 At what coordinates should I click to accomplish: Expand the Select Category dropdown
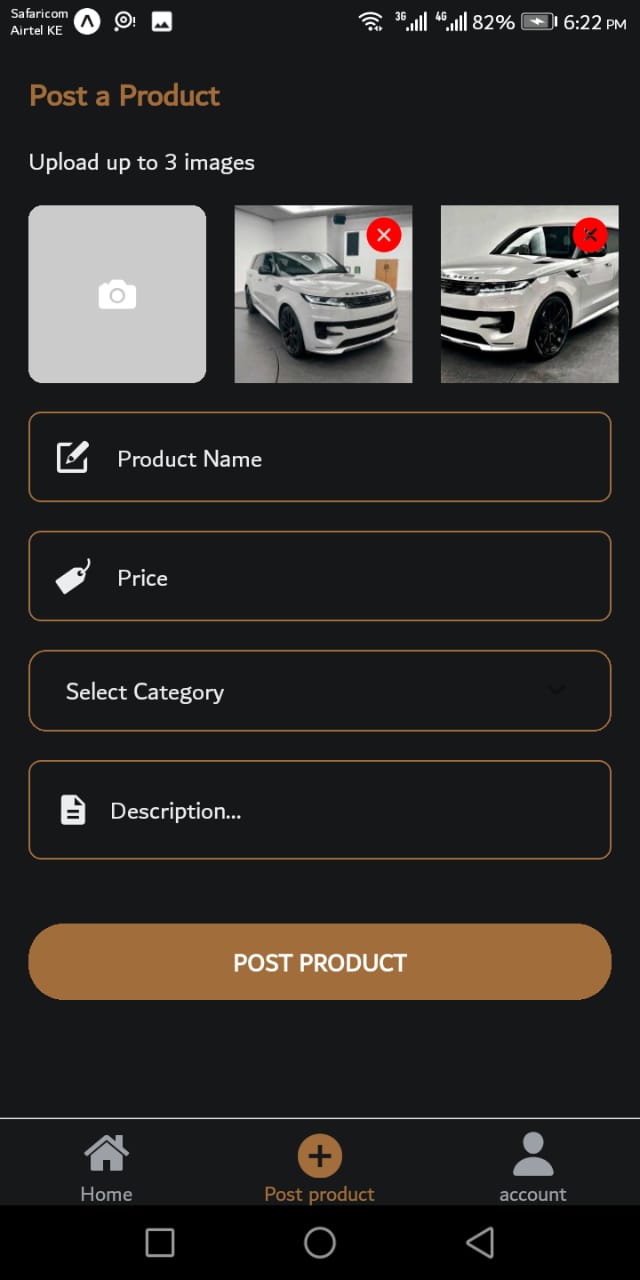pos(320,691)
